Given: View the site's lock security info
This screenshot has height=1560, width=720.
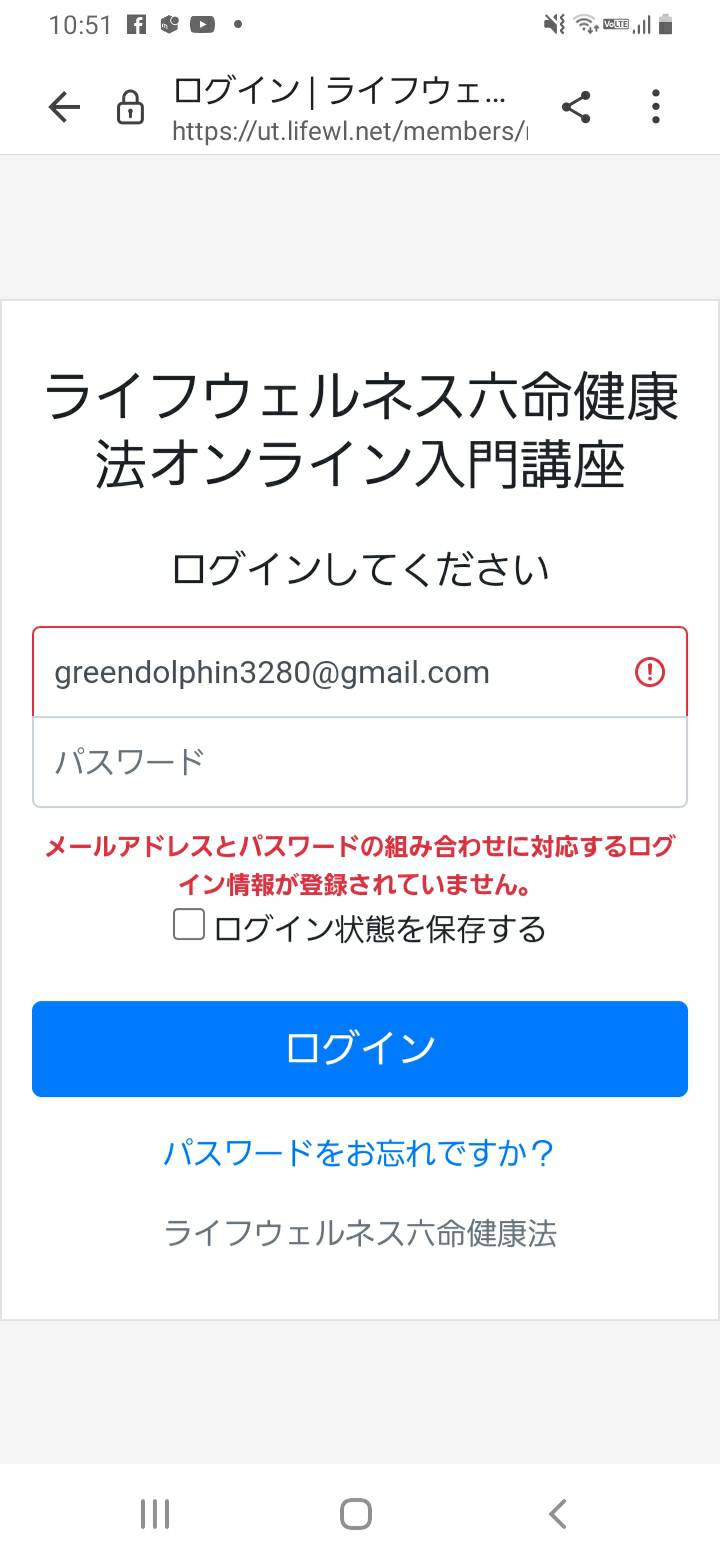Looking at the screenshot, I should 130,107.
